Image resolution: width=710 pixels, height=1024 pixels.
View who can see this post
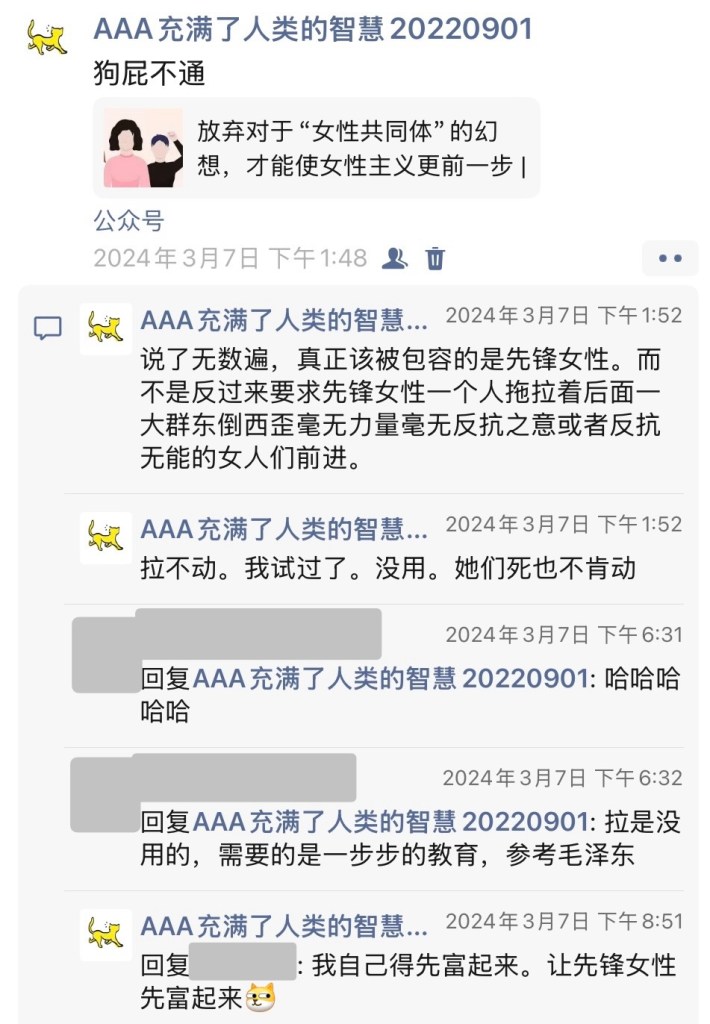[395, 258]
